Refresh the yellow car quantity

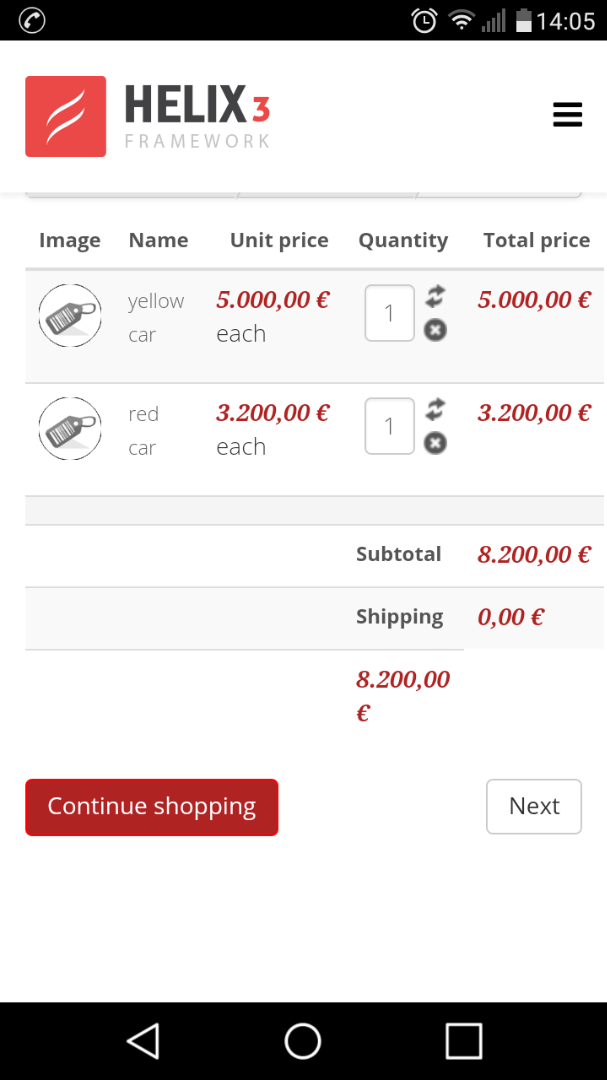coord(435,296)
